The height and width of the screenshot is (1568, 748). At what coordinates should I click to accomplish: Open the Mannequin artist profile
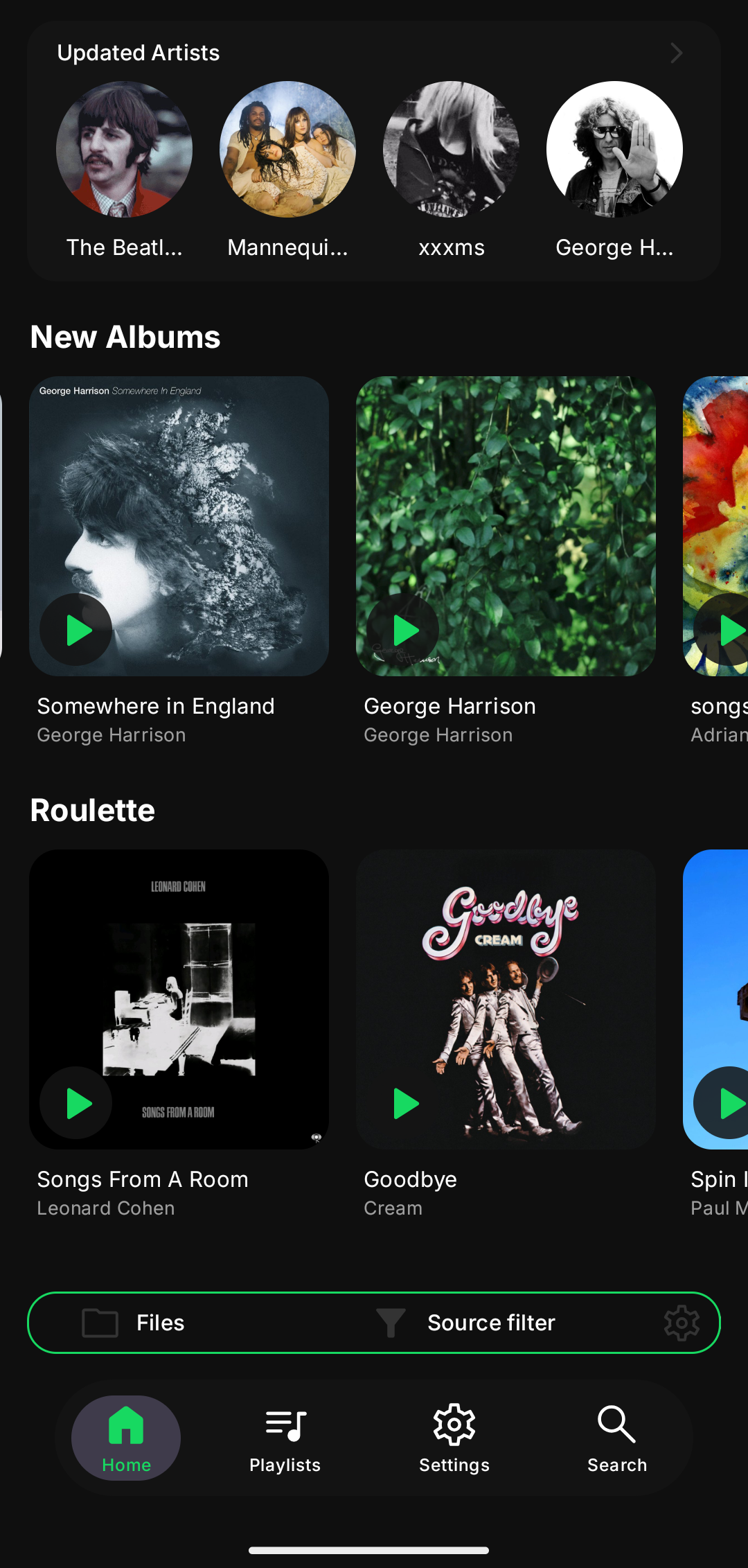[287, 150]
